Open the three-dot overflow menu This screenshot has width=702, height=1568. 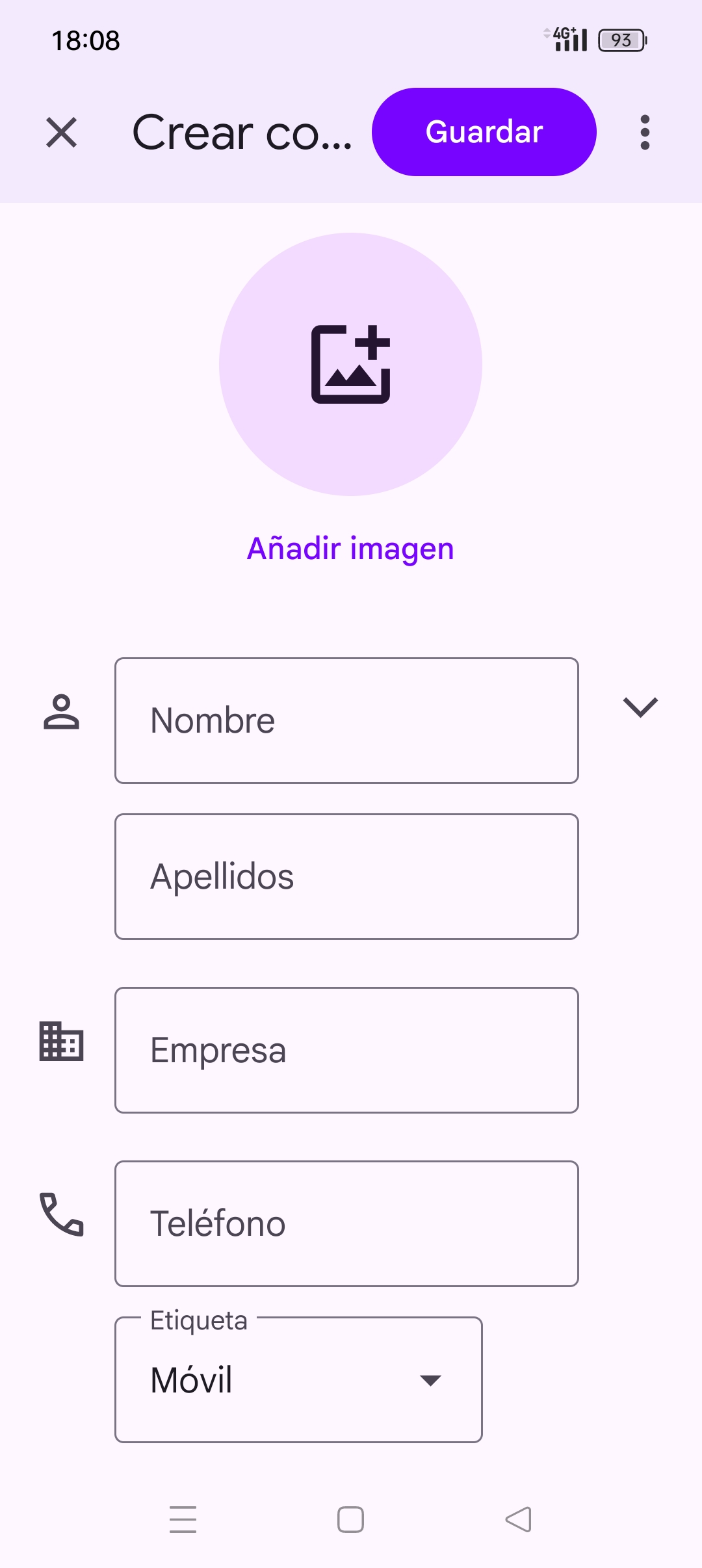[645, 133]
